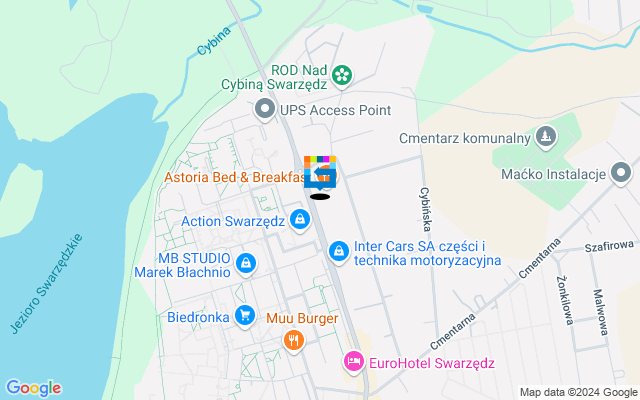The image size is (640, 400).
Task: Tap the MB STUDIO Marek Błachnio pin
Action: pos(246,264)
